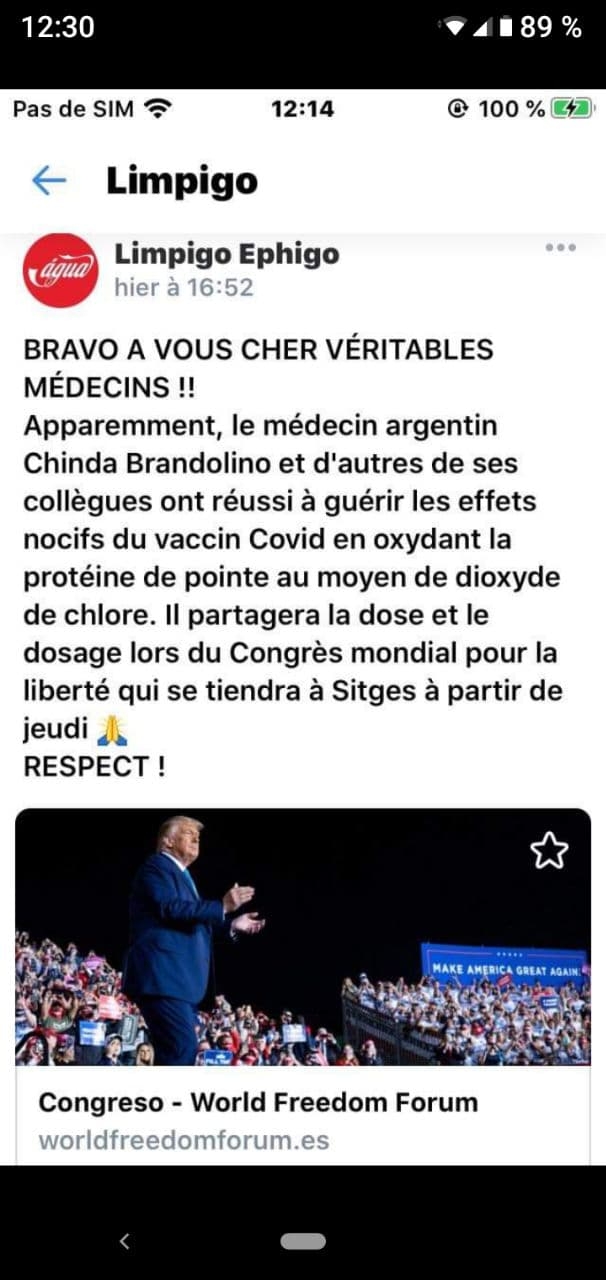Screen dimensions: 606x1280
Task: Tap the home pill in navigation bar
Action: click(x=303, y=1241)
